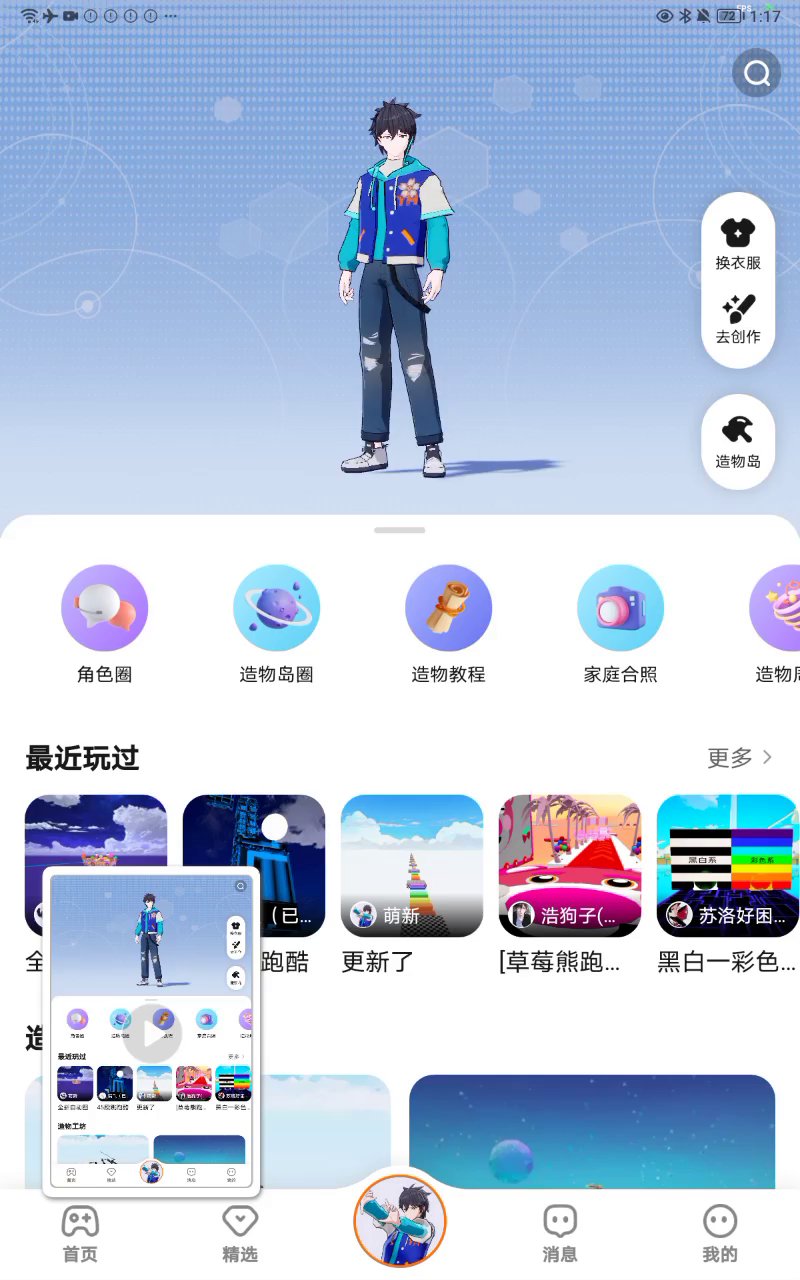Open 造物教程 shortcut
Image resolution: width=800 pixels, height=1280 pixels.
click(x=449, y=624)
